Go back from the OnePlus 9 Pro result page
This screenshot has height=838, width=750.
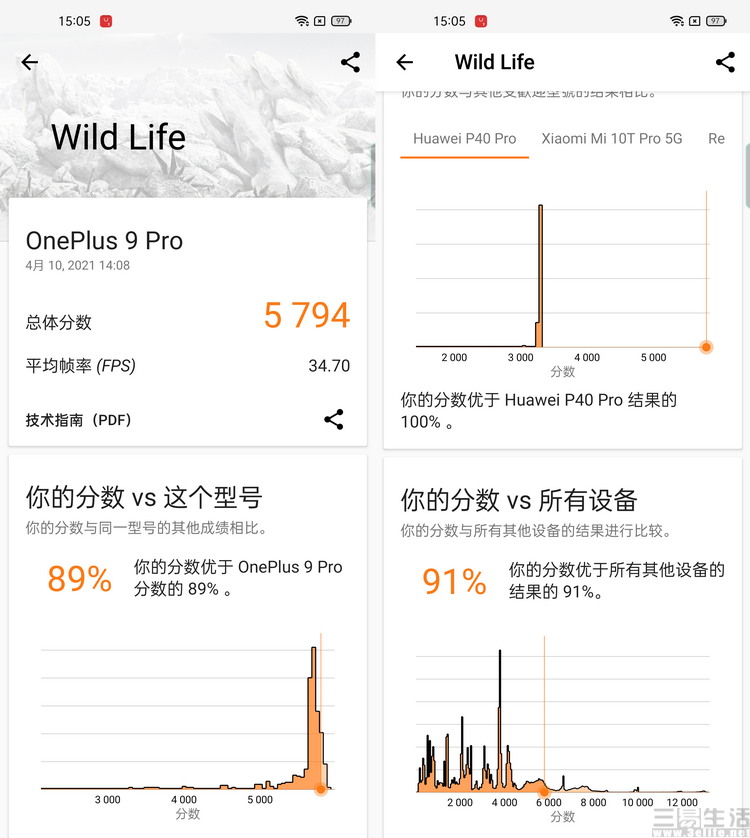pos(30,62)
